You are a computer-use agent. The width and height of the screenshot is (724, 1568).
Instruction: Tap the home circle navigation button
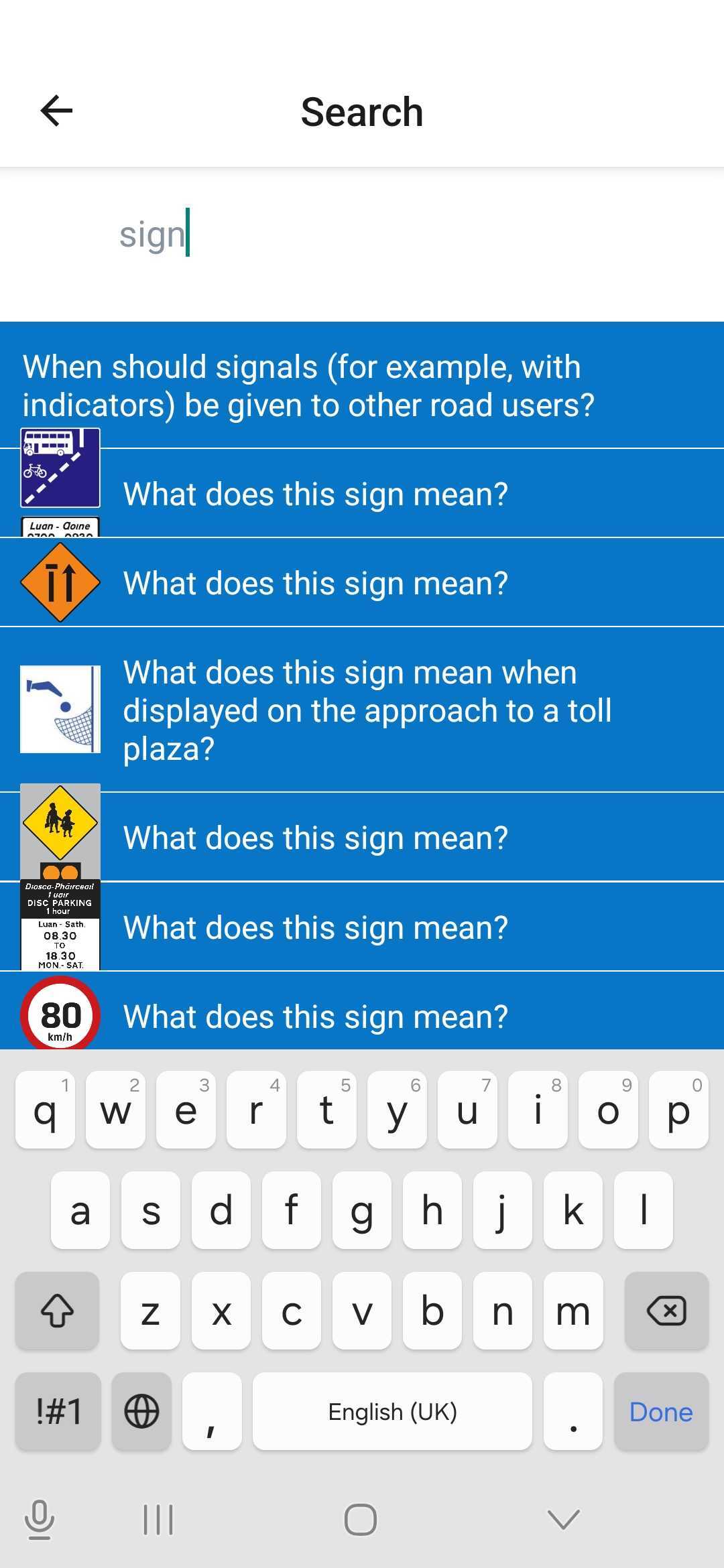pos(361,1520)
